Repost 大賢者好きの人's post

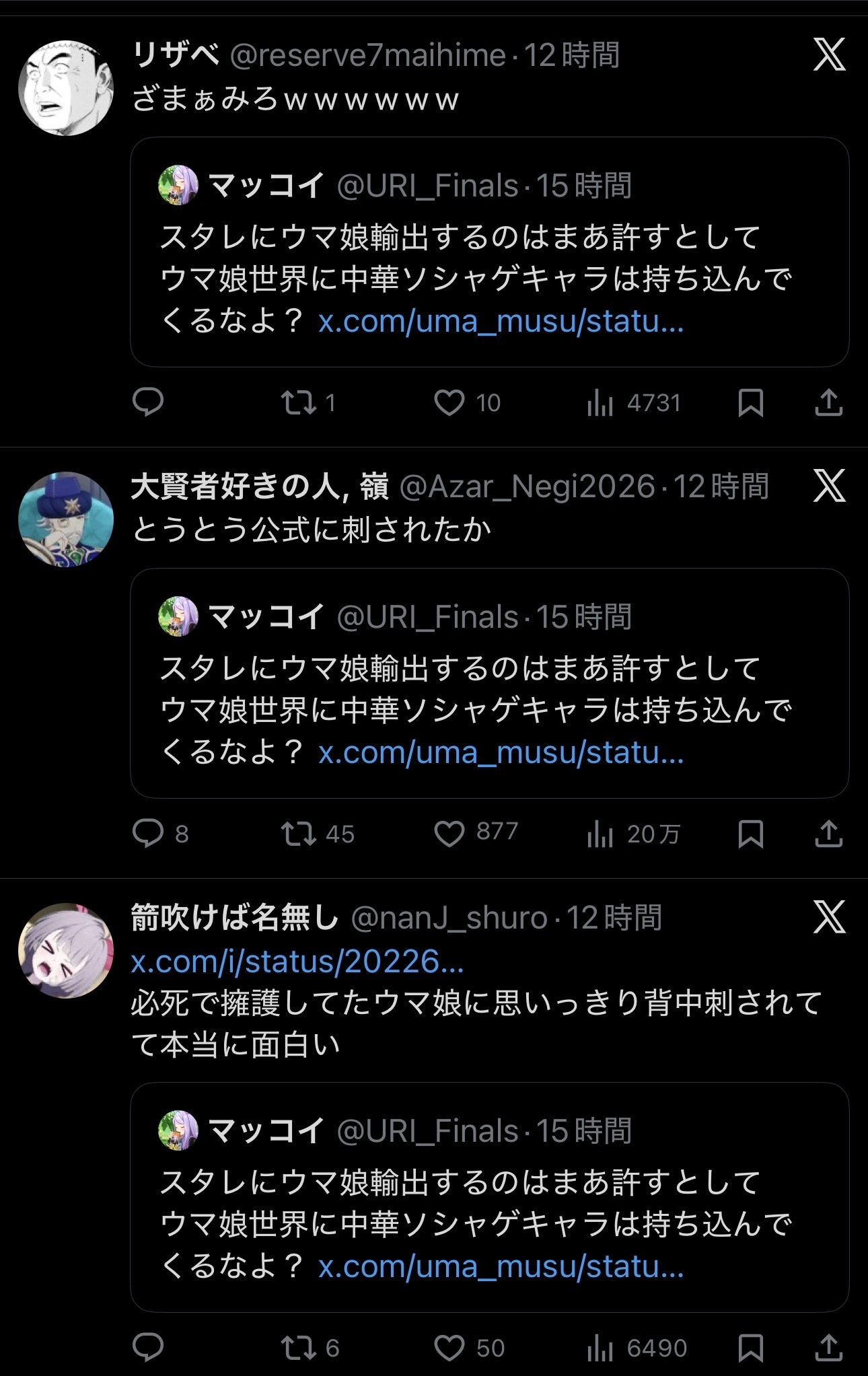(298, 834)
